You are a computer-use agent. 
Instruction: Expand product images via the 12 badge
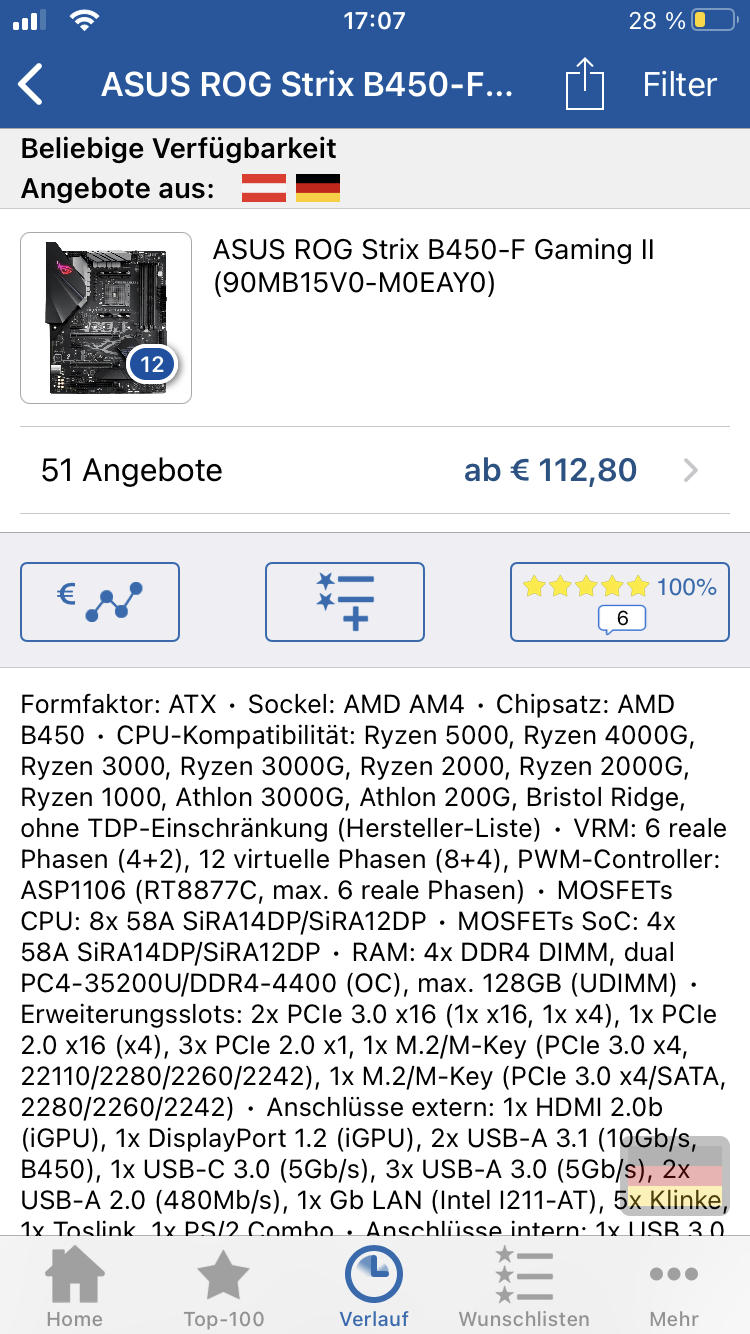tap(151, 364)
